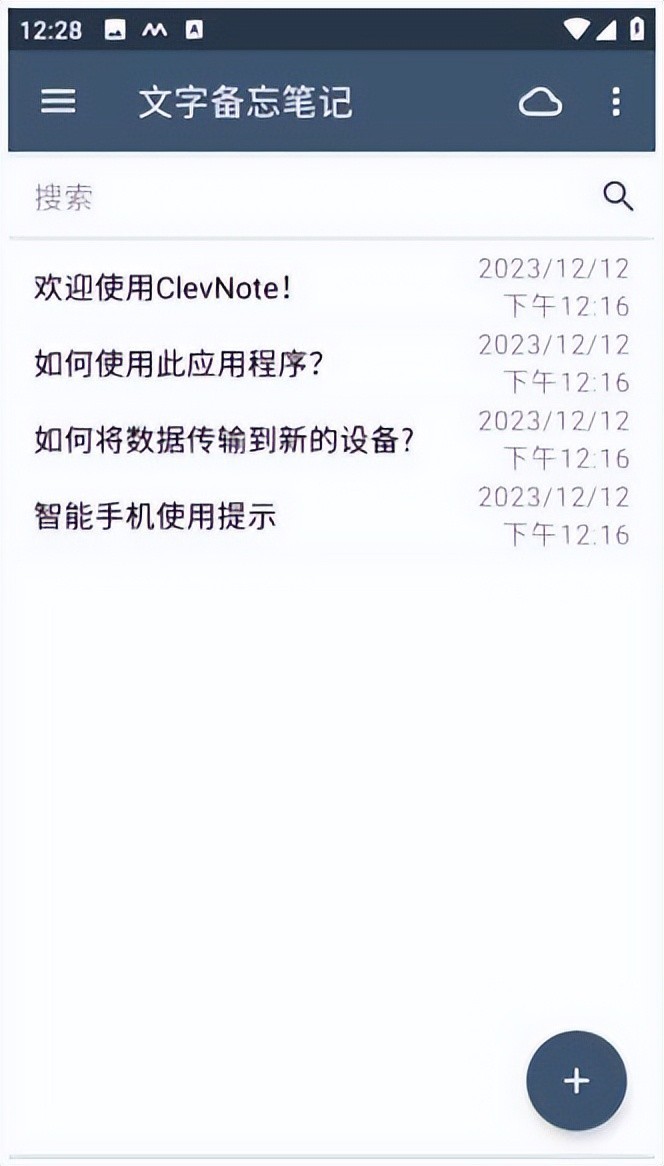Create a new note with plus button
Image resolution: width=664 pixels, height=1166 pixels.
(576, 1080)
